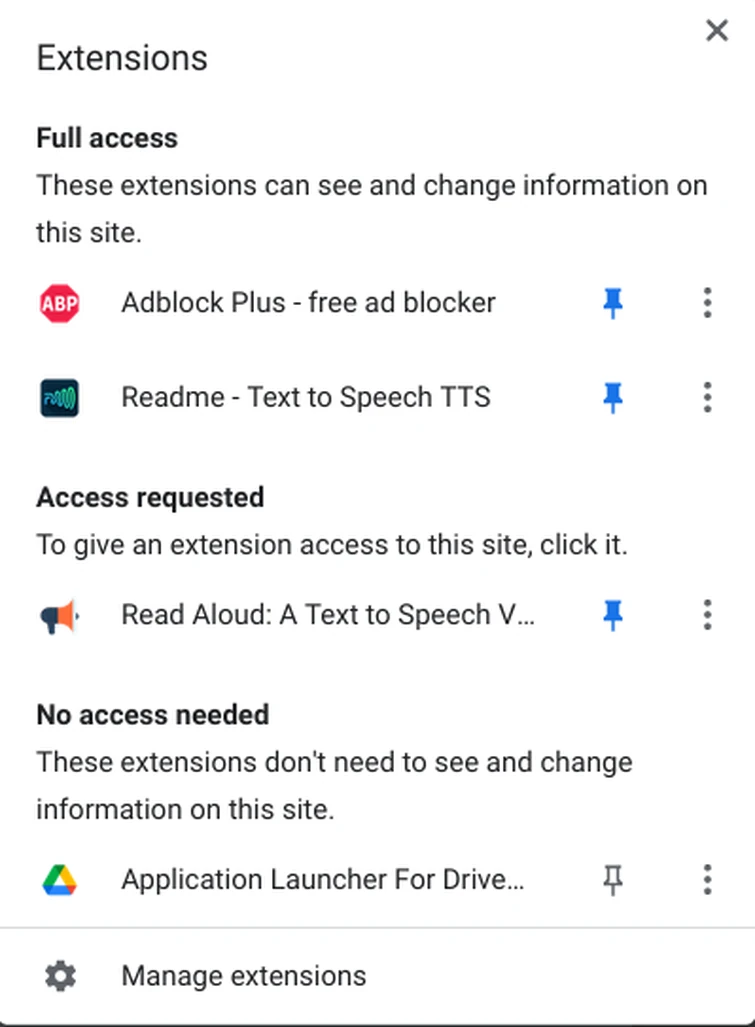Select the Adblock Plus extension entry
Image resolution: width=755 pixels, height=1027 pixels.
[308, 303]
